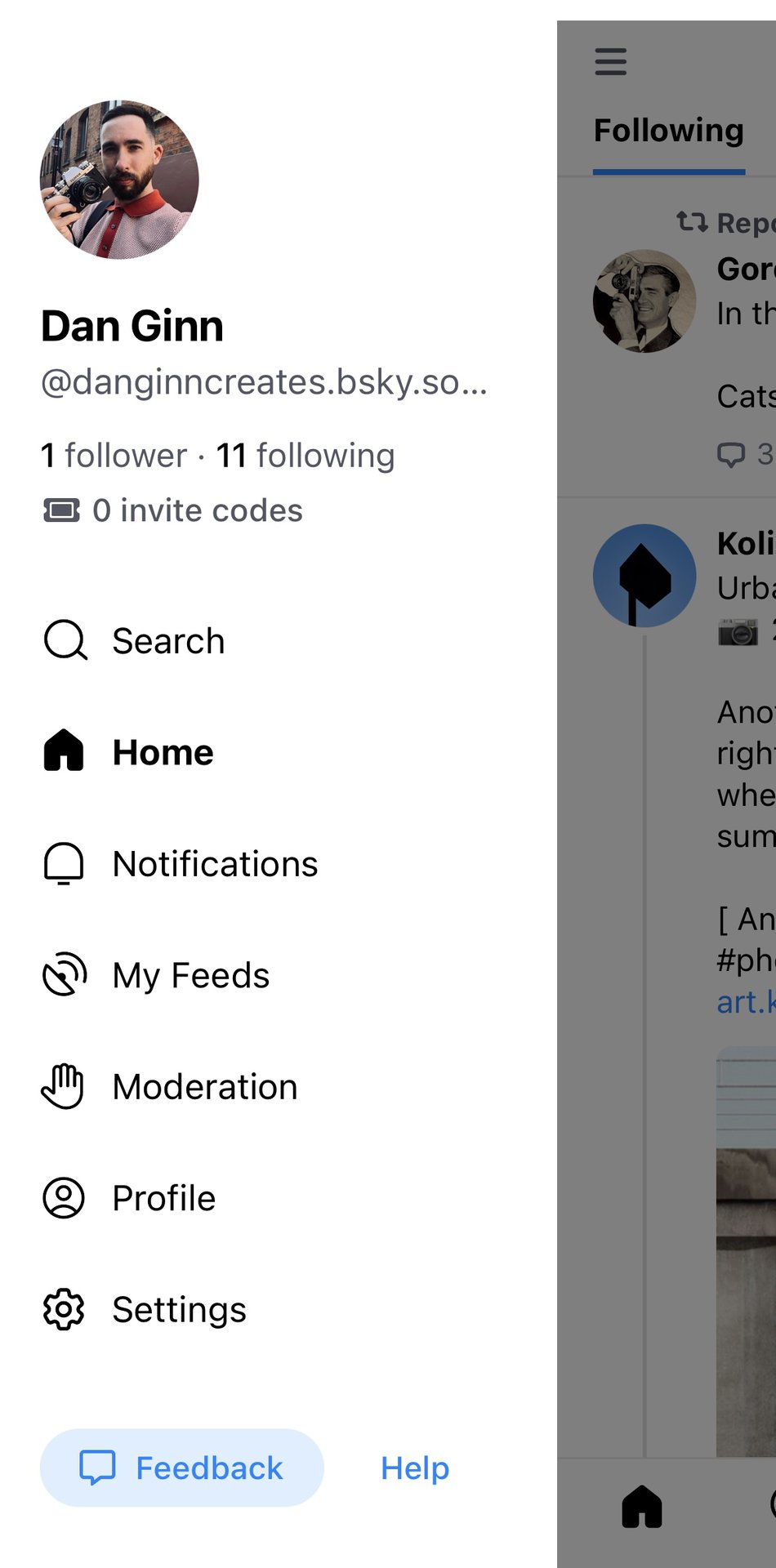
Task: Select the home icon in the bottom bar
Action: [x=642, y=1506]
